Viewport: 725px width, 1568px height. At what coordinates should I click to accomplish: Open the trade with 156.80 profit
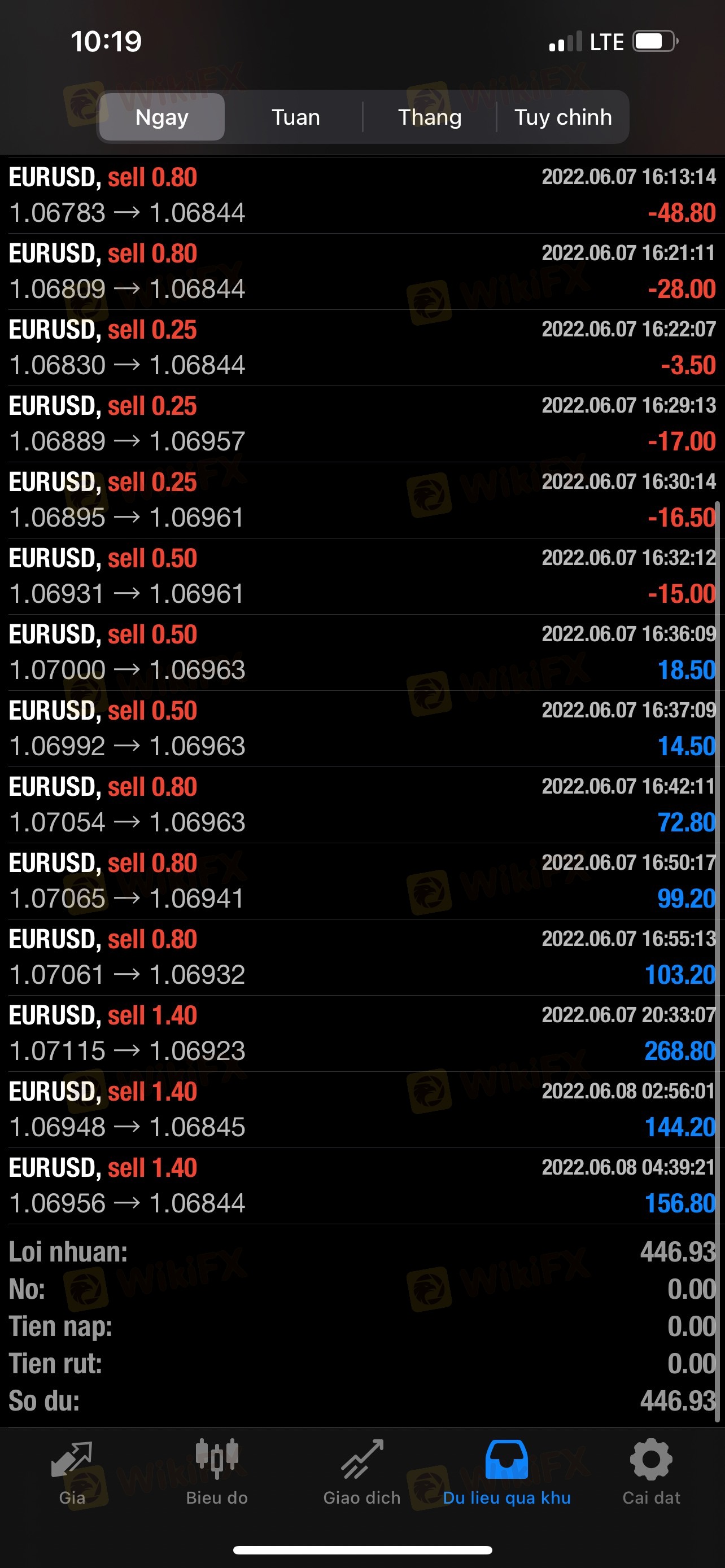[x=362, y=1185]
